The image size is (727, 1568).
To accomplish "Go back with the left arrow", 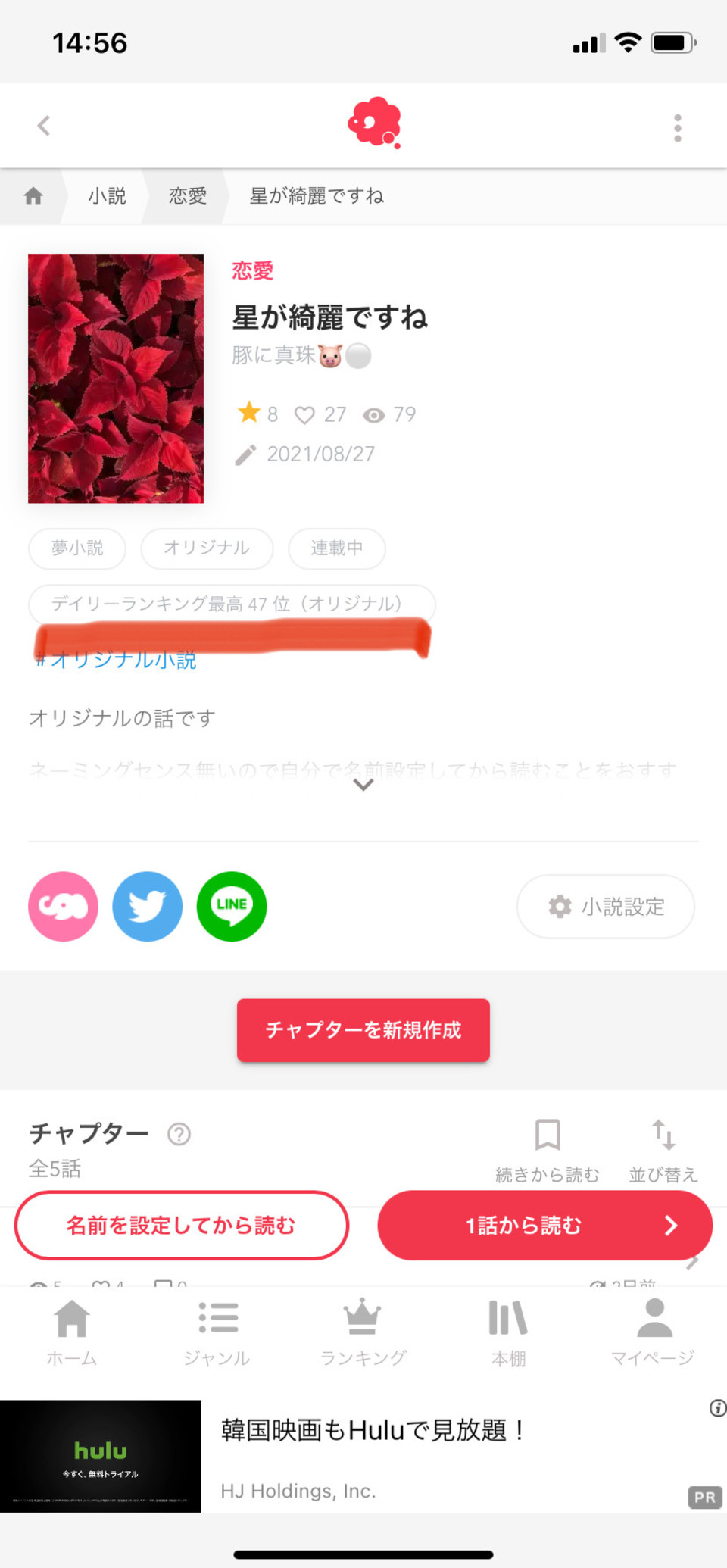I will (44, 126).
